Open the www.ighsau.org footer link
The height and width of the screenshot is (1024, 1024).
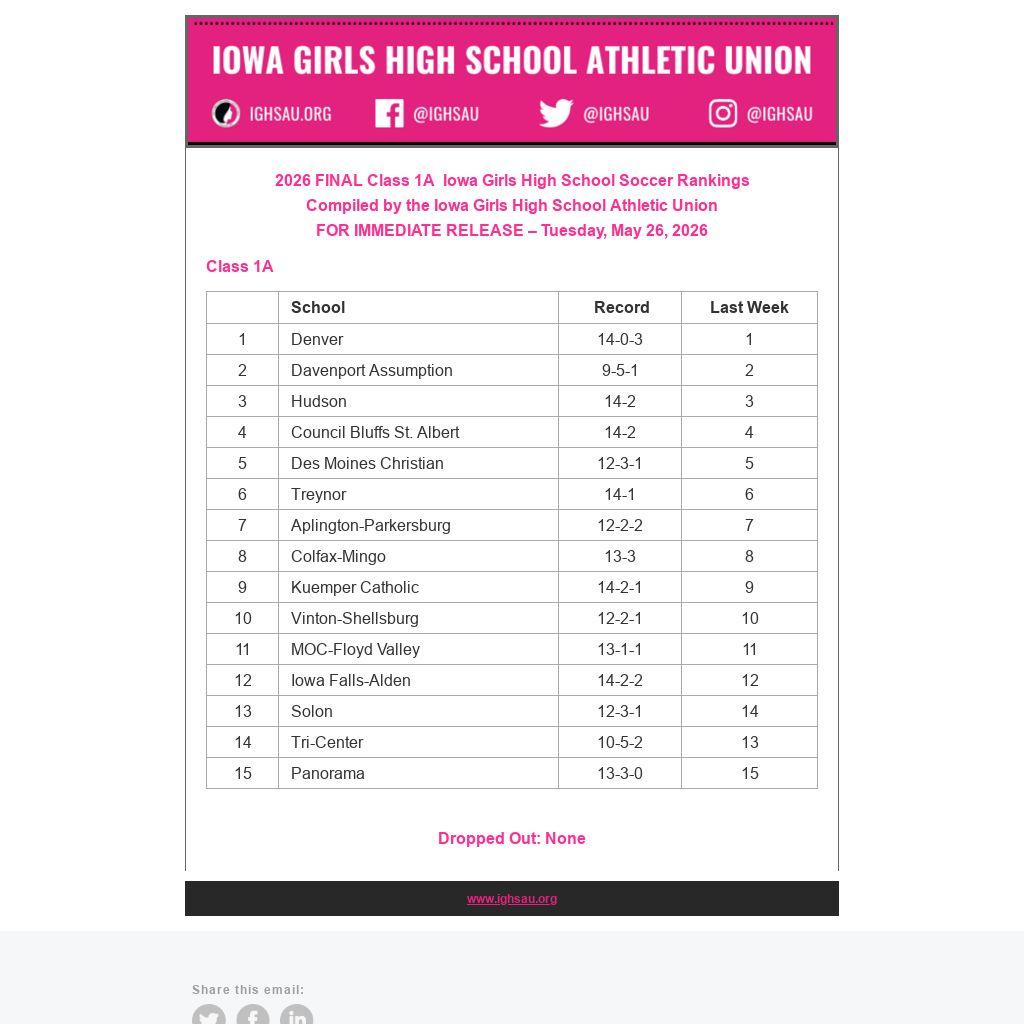[511, 899]
